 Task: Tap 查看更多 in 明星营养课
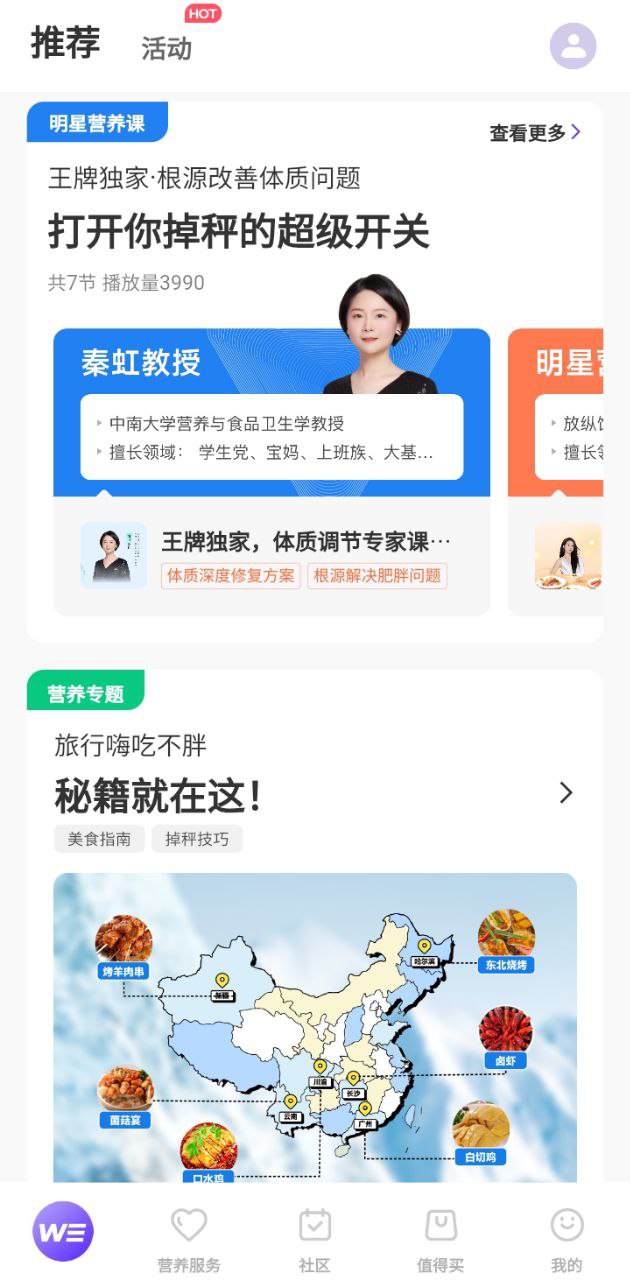point(534,133)
